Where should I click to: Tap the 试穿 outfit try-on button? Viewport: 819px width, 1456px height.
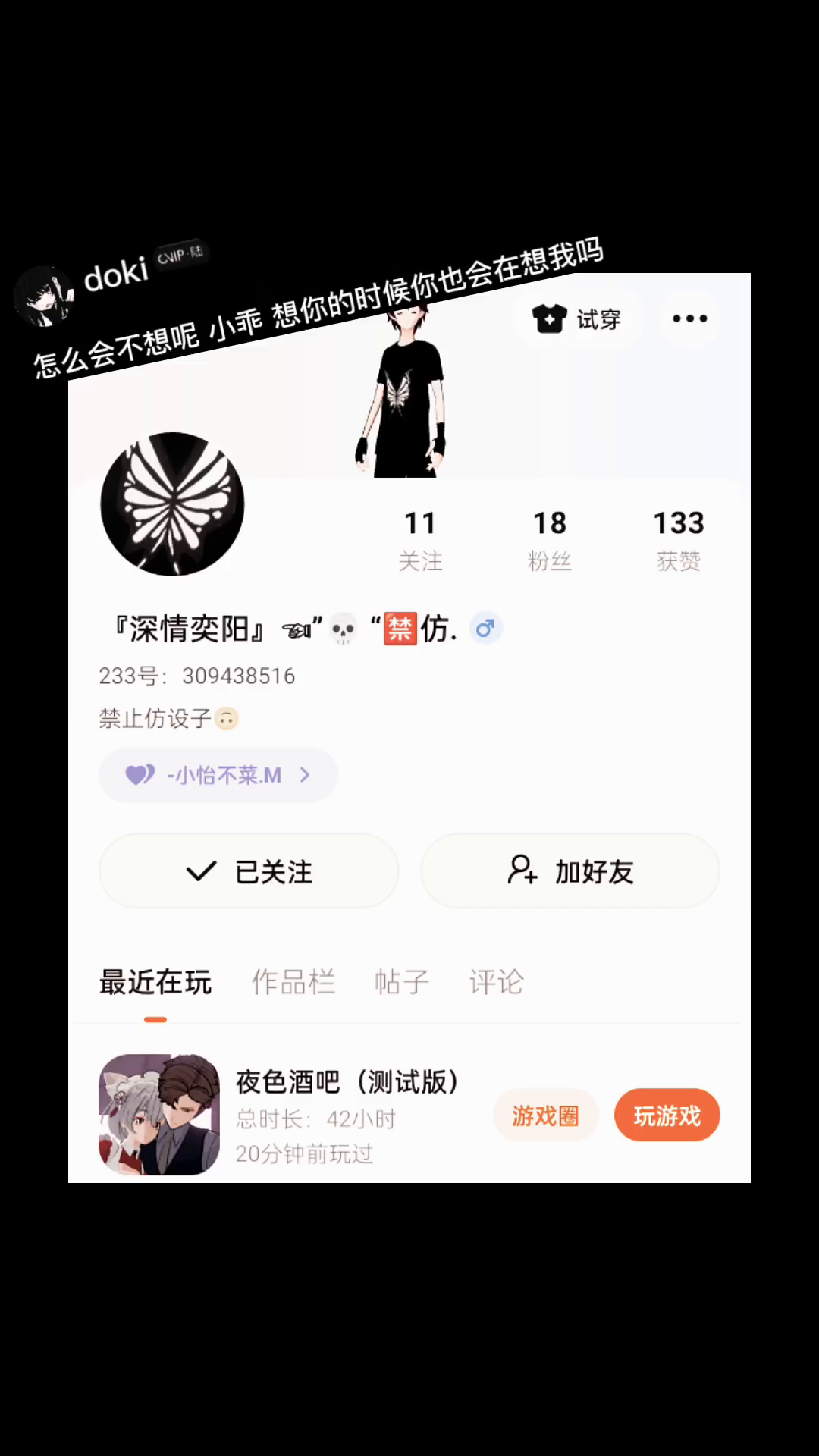(x=578, y=319)
